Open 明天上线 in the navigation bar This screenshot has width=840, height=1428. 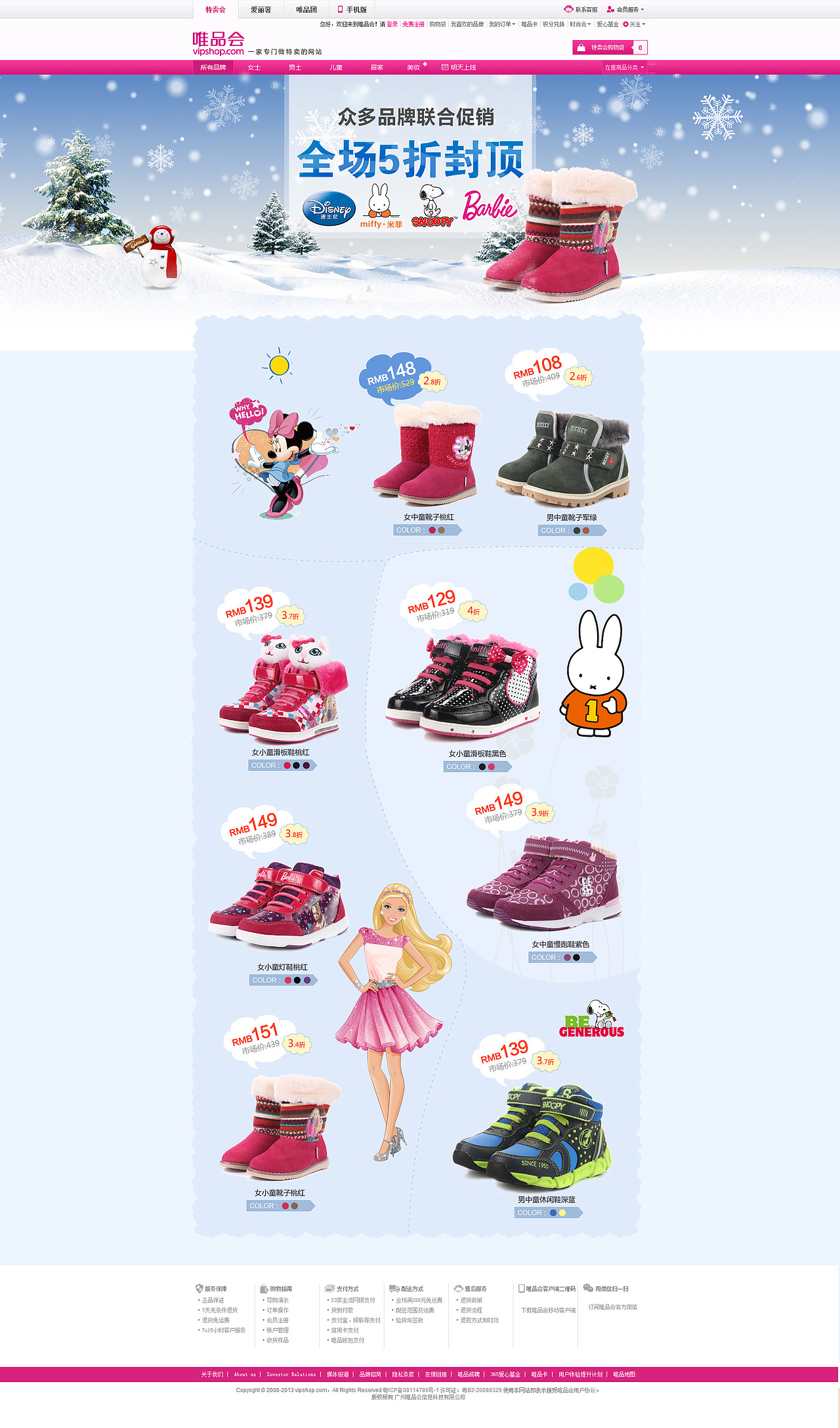tap(459, 68)
